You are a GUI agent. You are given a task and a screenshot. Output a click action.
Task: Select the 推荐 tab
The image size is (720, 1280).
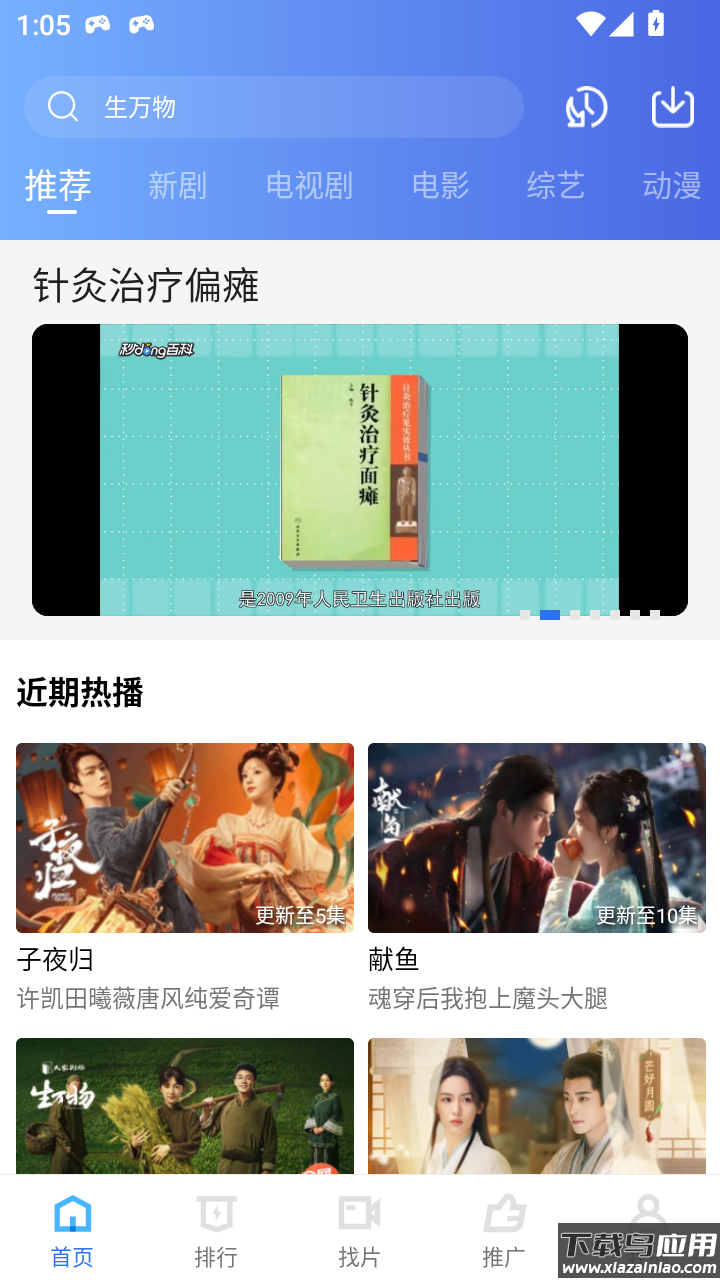(x=58, y=185)
